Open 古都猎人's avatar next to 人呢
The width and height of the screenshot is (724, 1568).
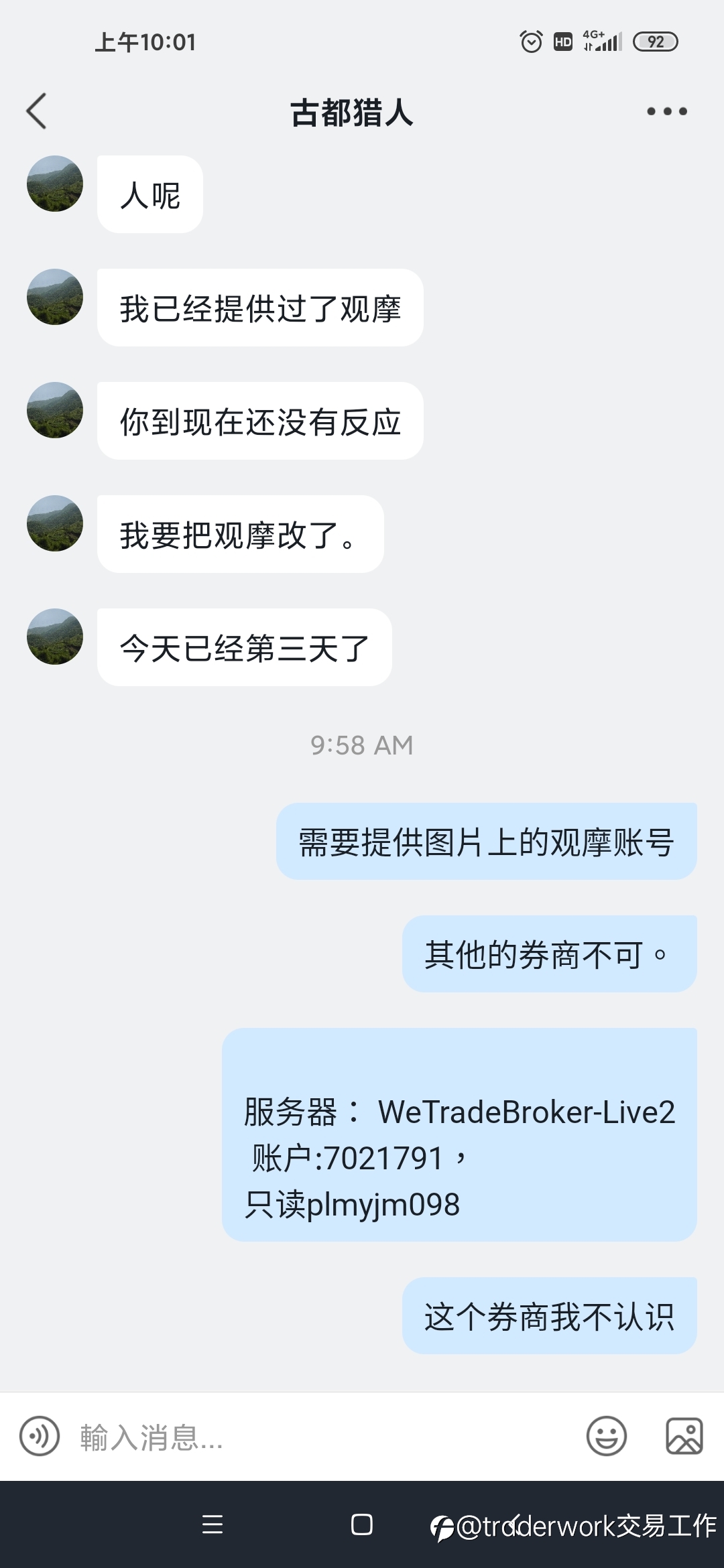(55, 184)
